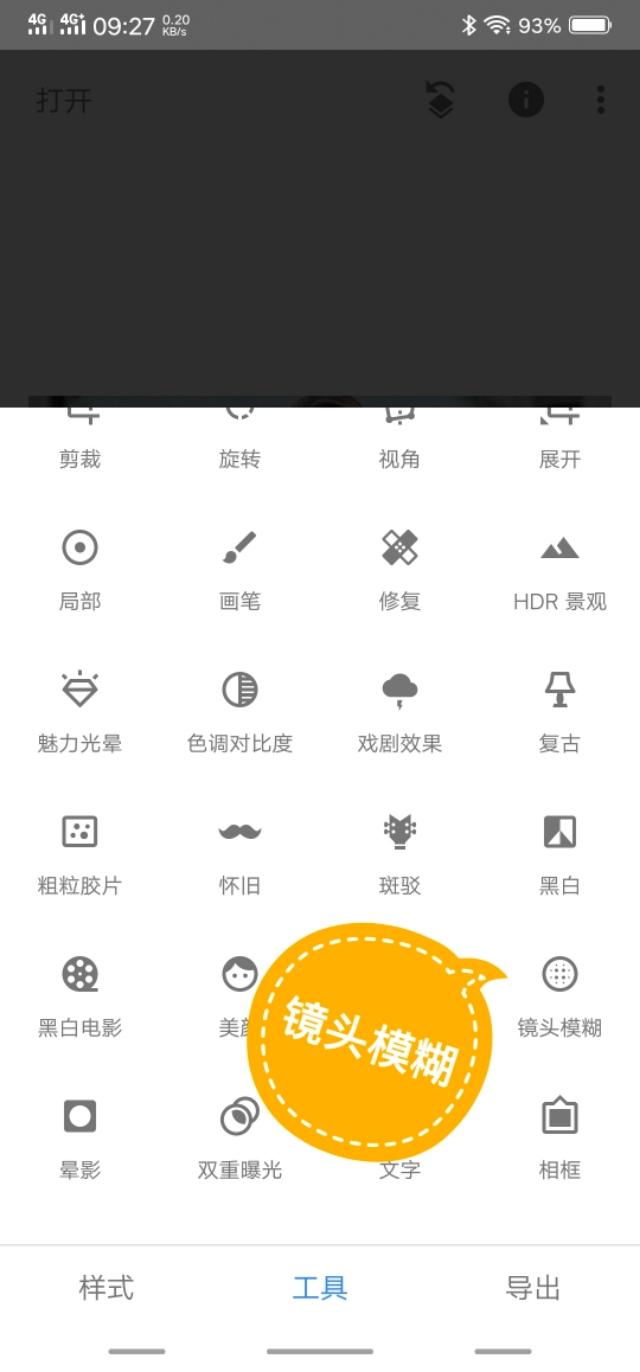Image resolution: width=640 pixels, height=1372 pixels.
Task: Open the overflow menu at top right
Action: click(601, 99)
